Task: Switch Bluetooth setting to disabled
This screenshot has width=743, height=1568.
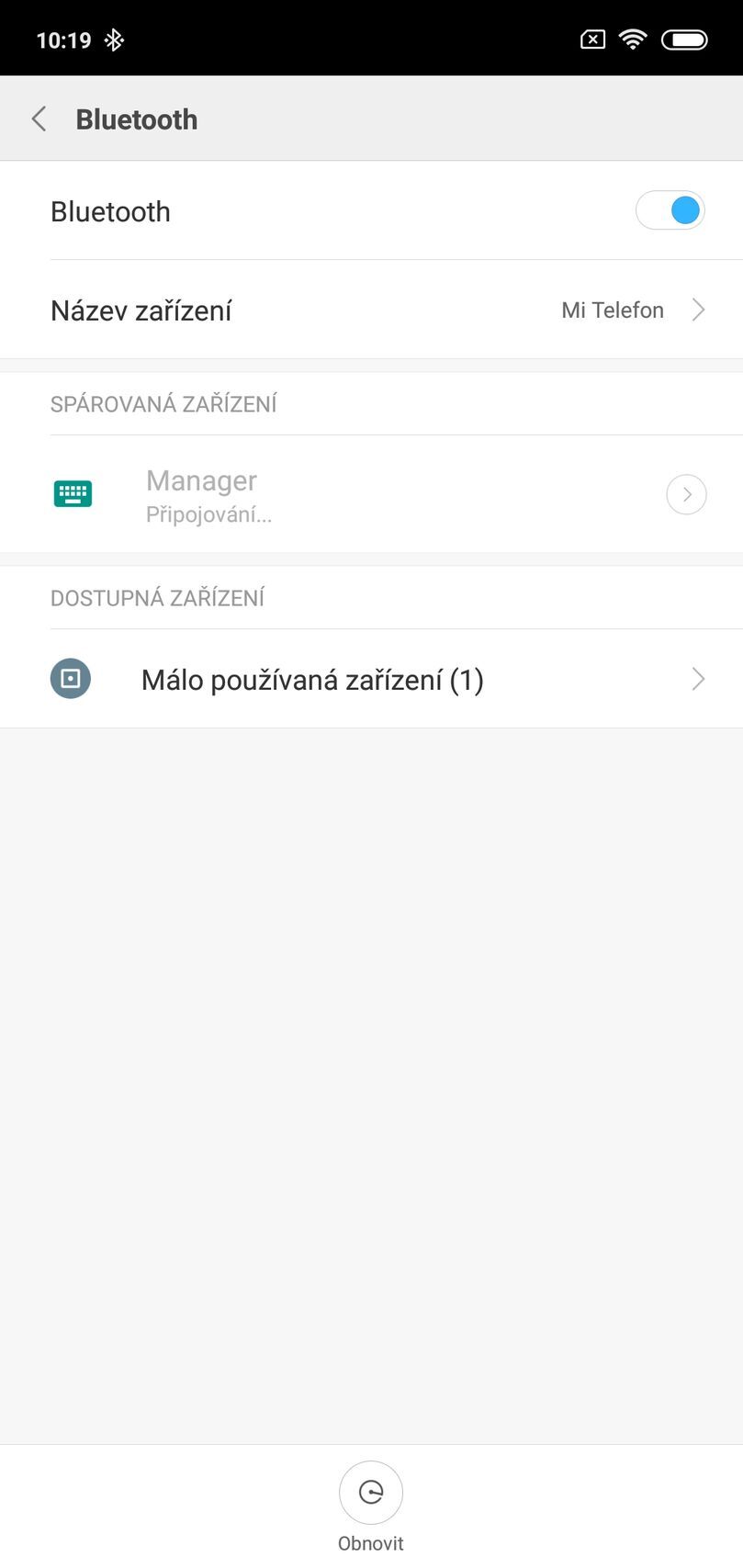Action: click(670, 210)
